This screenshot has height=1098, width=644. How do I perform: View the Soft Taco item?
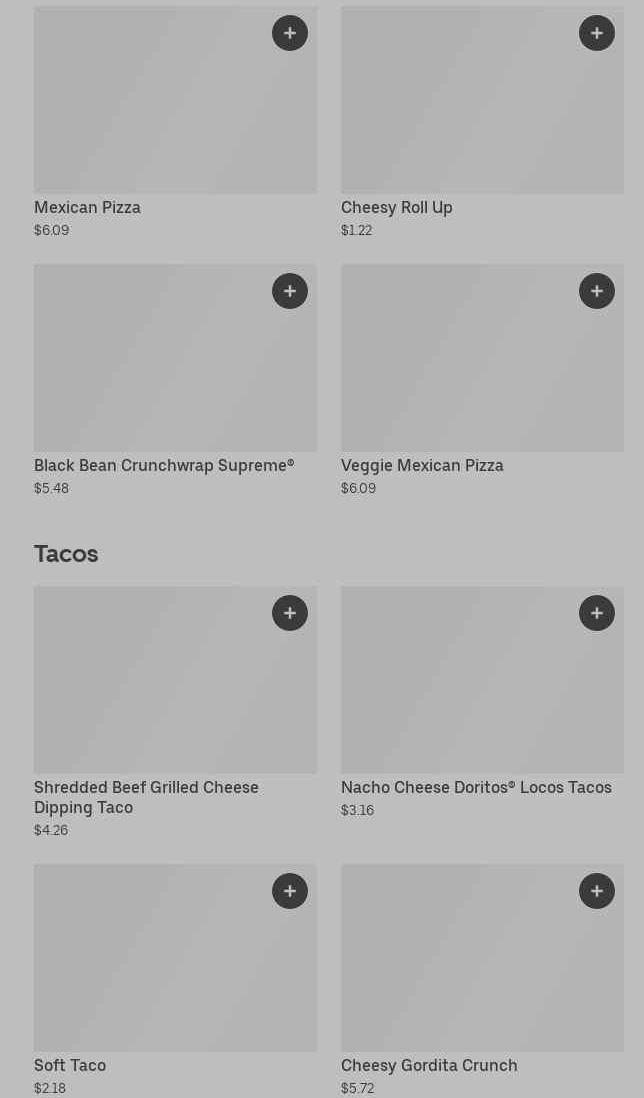[150, 970]
